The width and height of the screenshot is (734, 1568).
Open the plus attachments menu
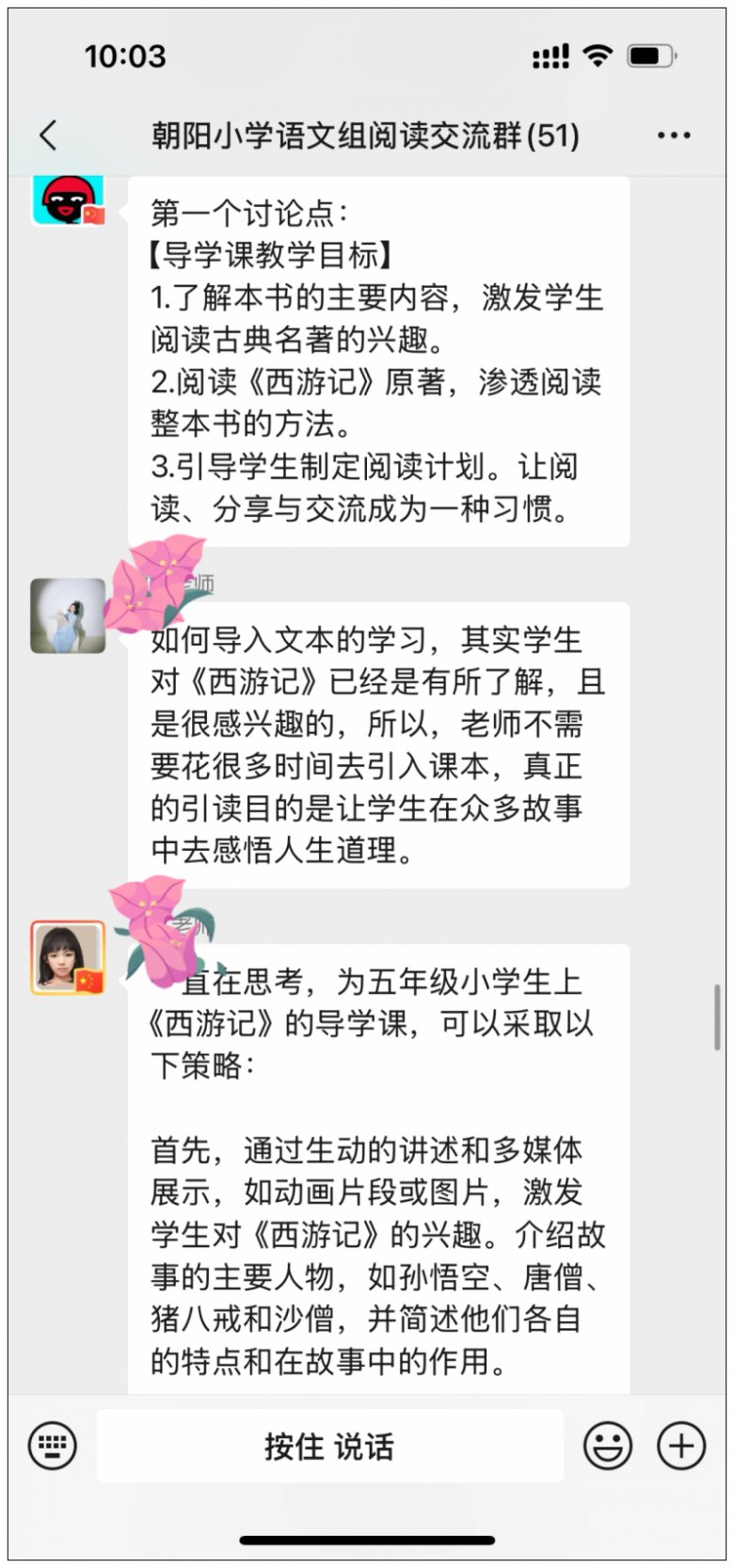pyautogui.click(x=681, y=1446)
